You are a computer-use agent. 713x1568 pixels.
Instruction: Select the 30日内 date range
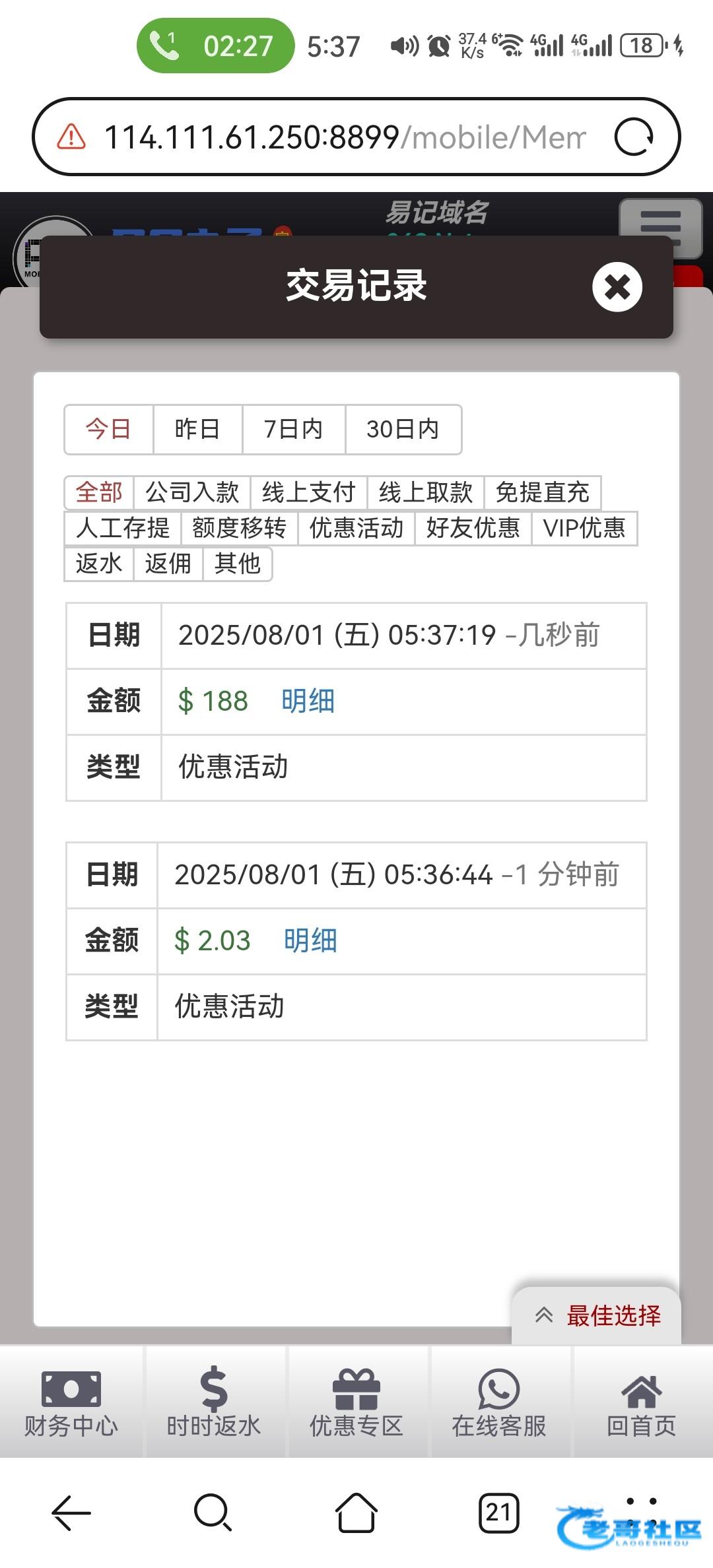click(x=403, y=429)
